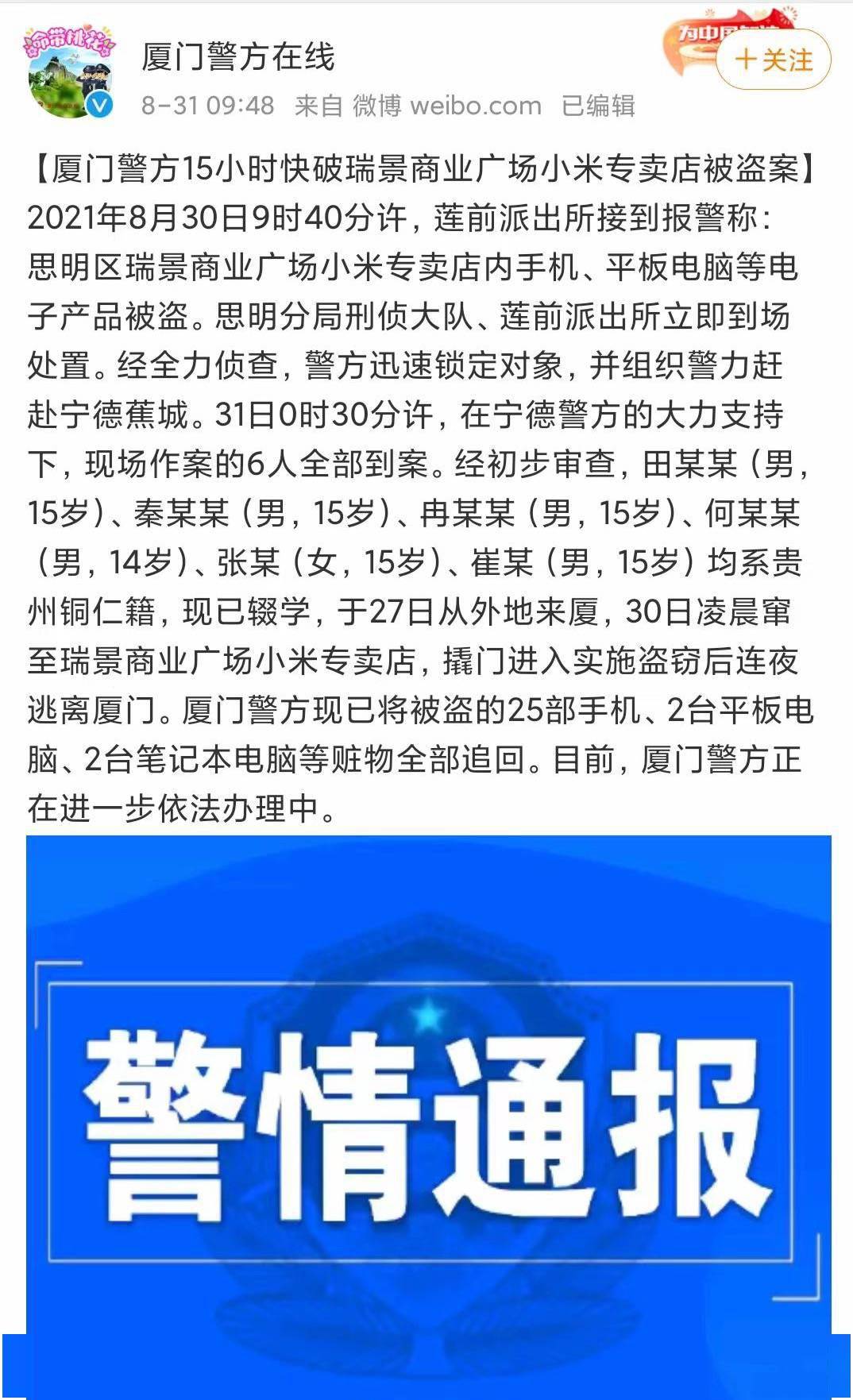View the 警情通报 image full screen
Image resolution: width=853 pixels, height=1400 pixels.
pos(429,1112)
